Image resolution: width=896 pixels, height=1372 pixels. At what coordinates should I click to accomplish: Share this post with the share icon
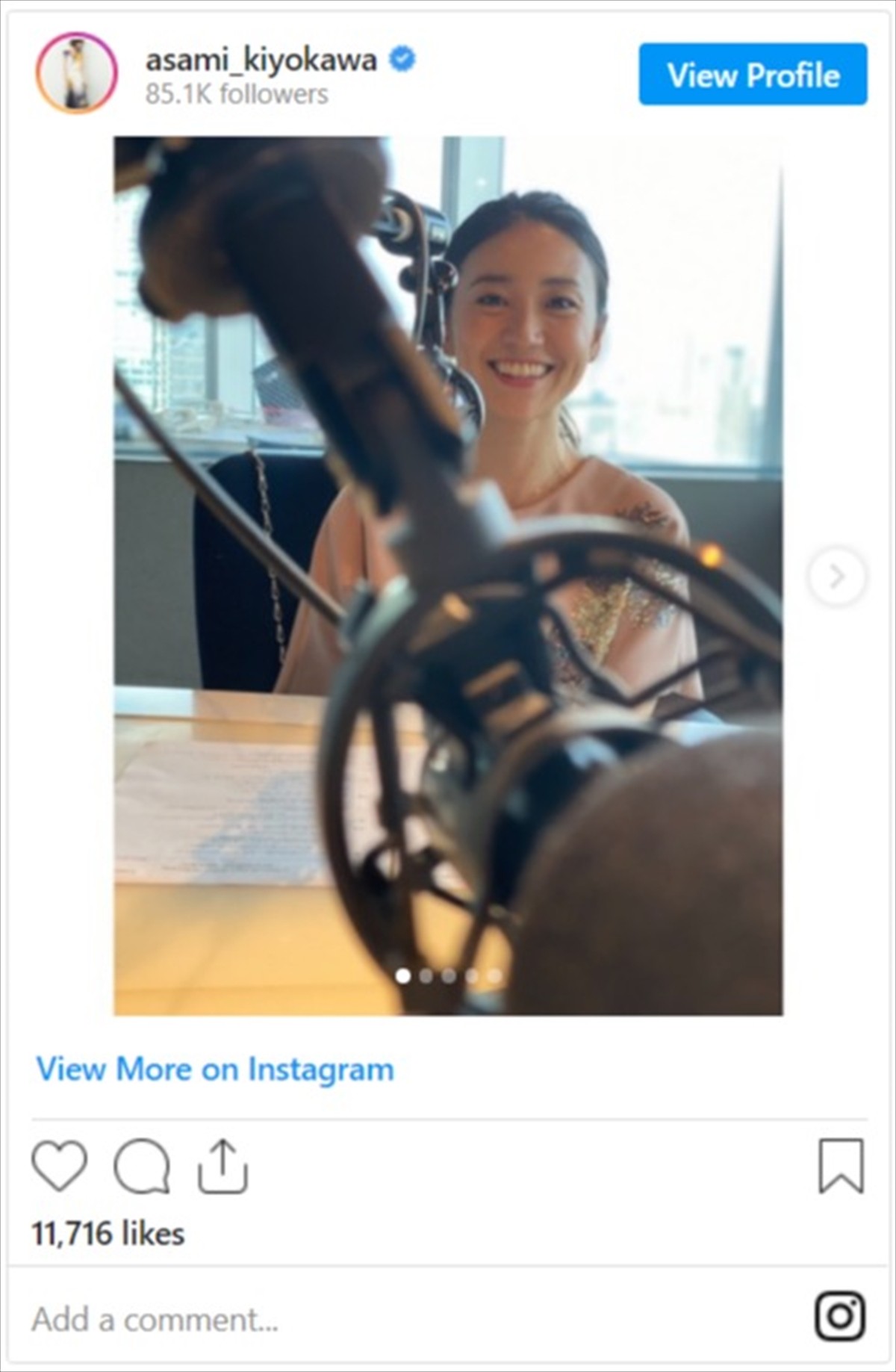[223, 1166]
